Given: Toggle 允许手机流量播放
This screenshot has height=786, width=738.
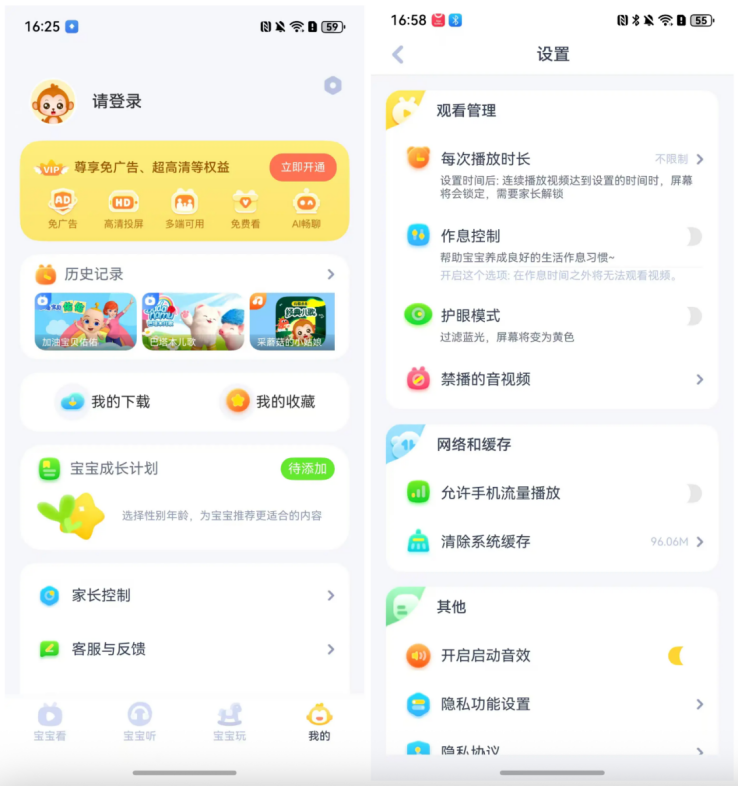Looking at the screenshot, I should (x=690, y=493).
